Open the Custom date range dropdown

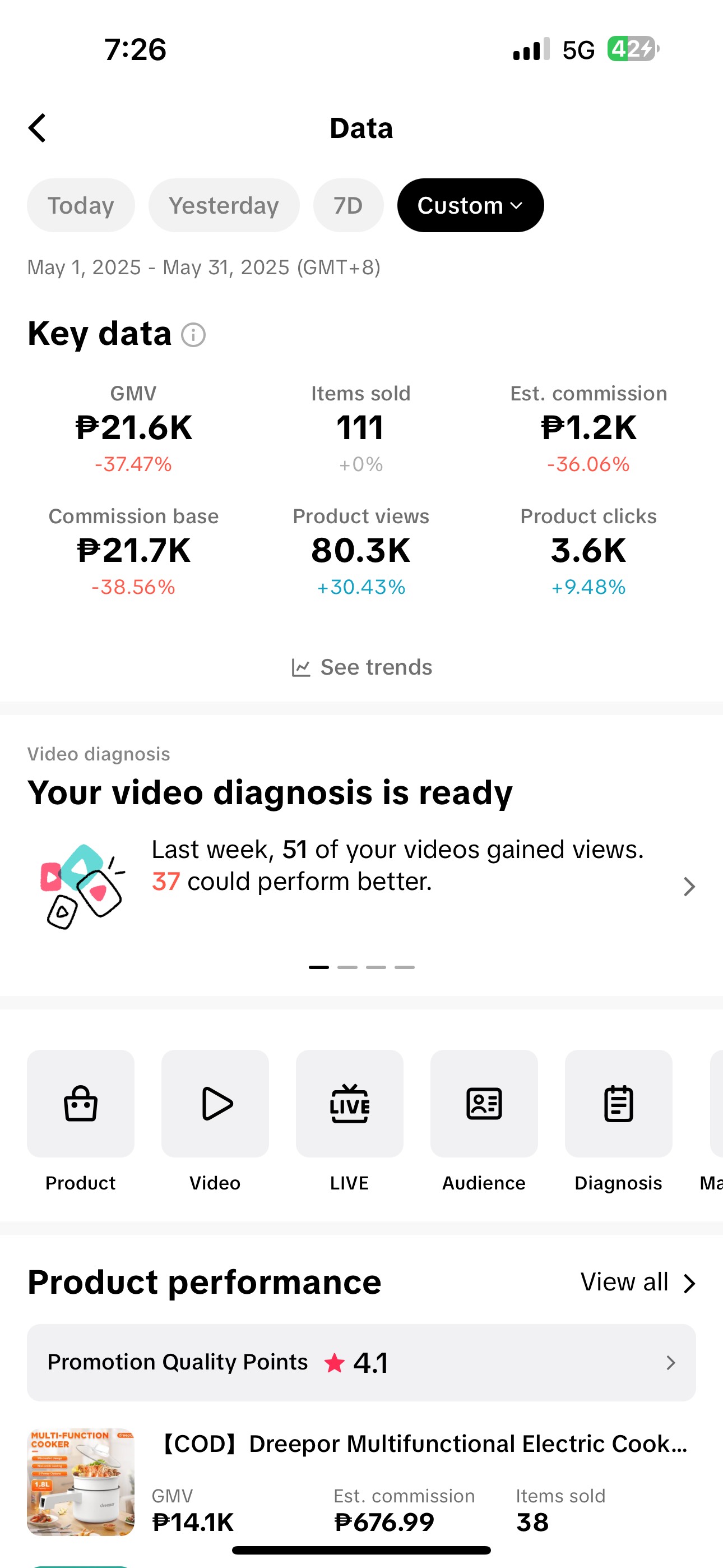click(470, 206)
